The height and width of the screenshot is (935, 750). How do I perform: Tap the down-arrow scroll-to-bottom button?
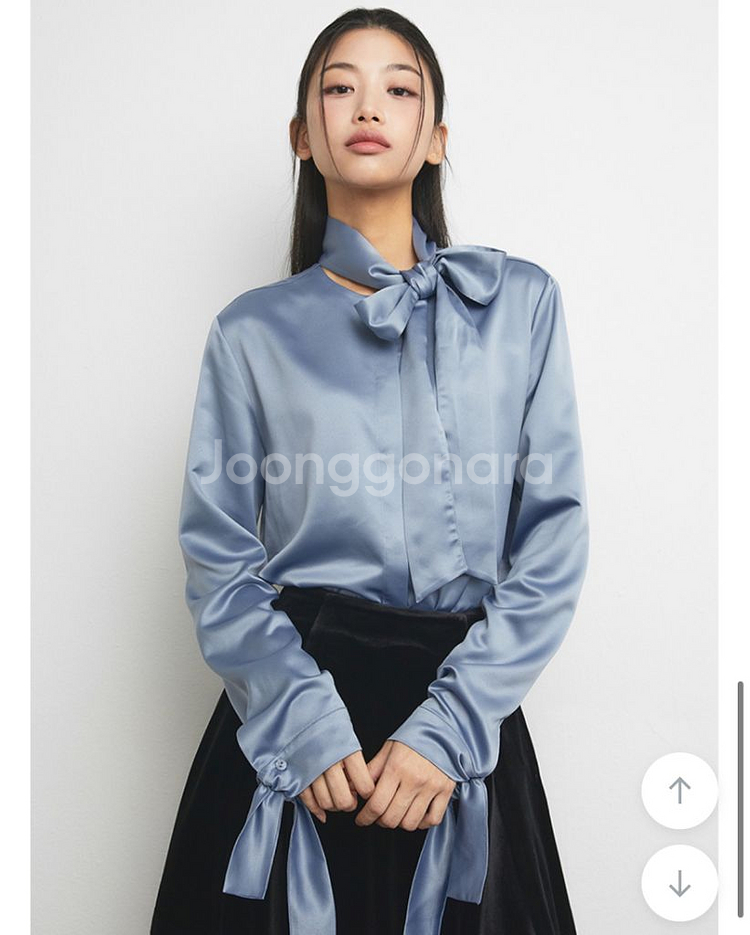679,883
